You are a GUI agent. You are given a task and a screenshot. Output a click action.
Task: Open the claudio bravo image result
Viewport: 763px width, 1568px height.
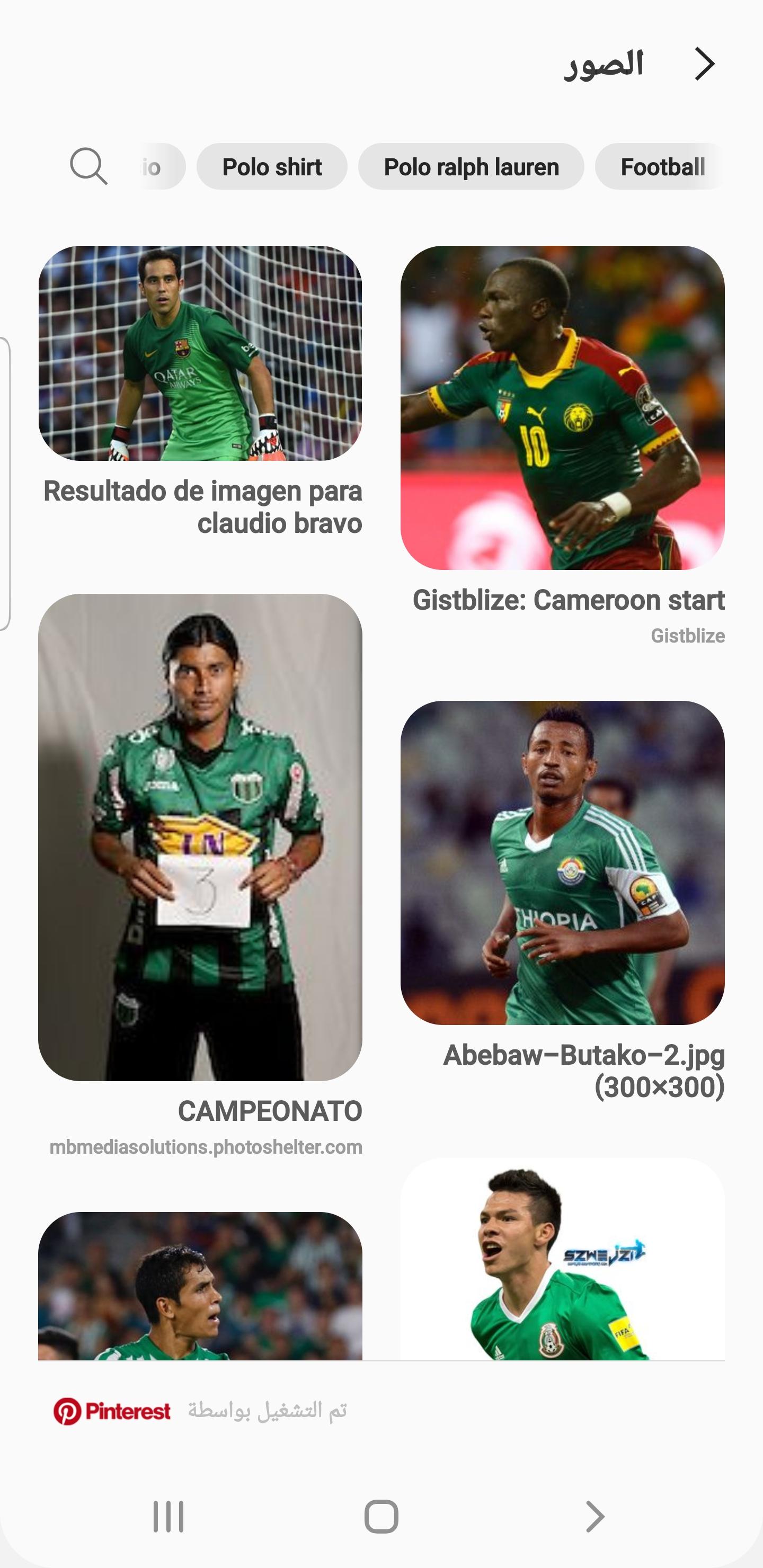pos(200,353)
